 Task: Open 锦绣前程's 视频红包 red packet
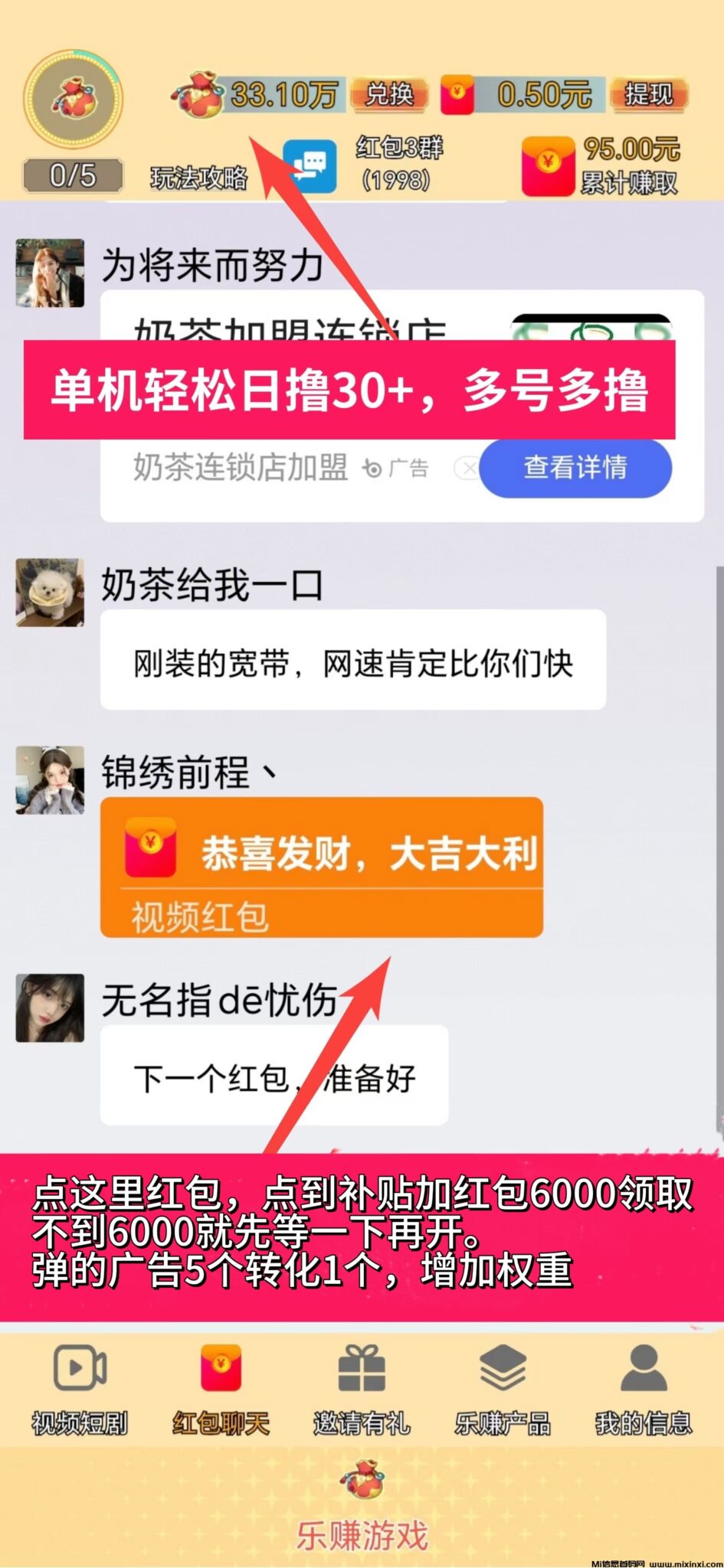pyautogui.click(x=321, y=867)
